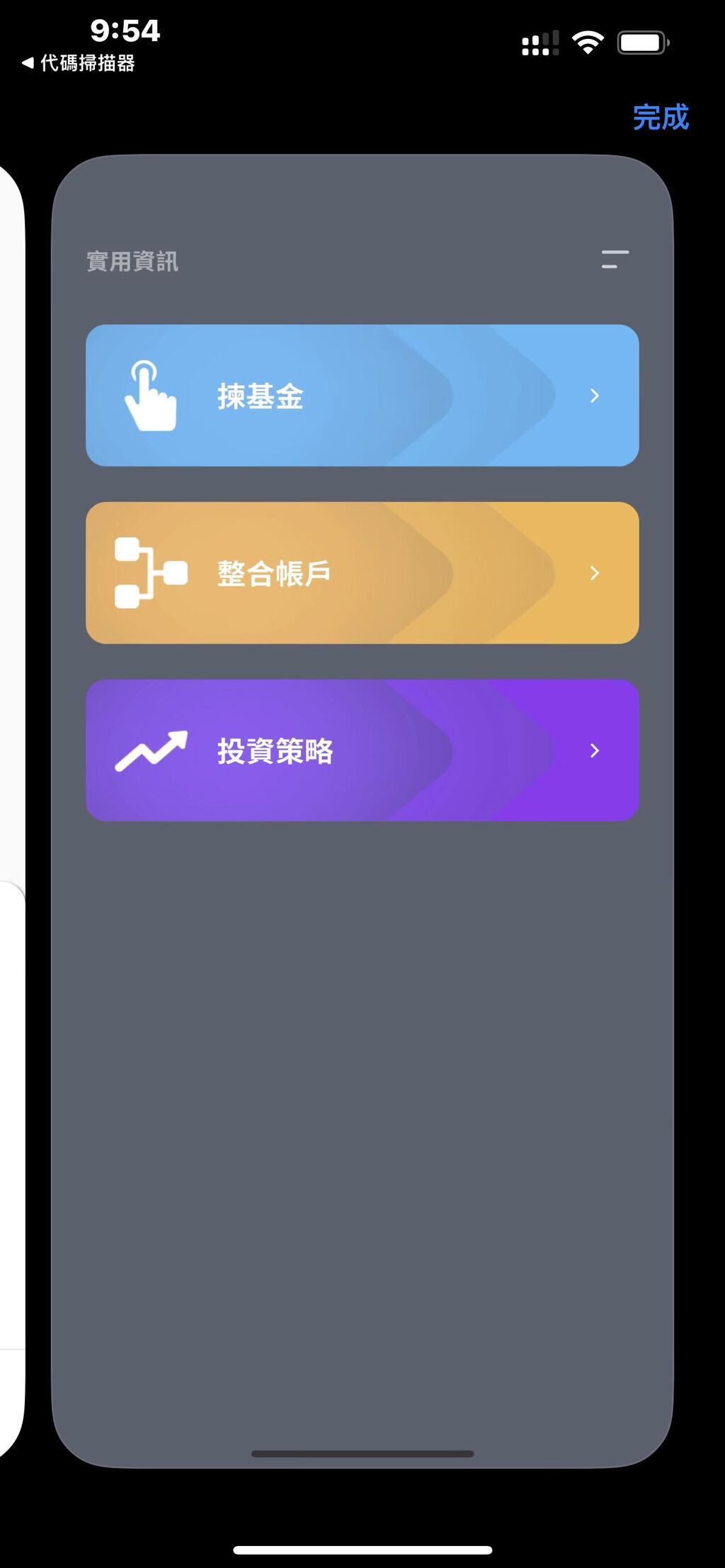725x1568 pixels.
Task: Tap 完成 to finish
Action: click(660, 118)
